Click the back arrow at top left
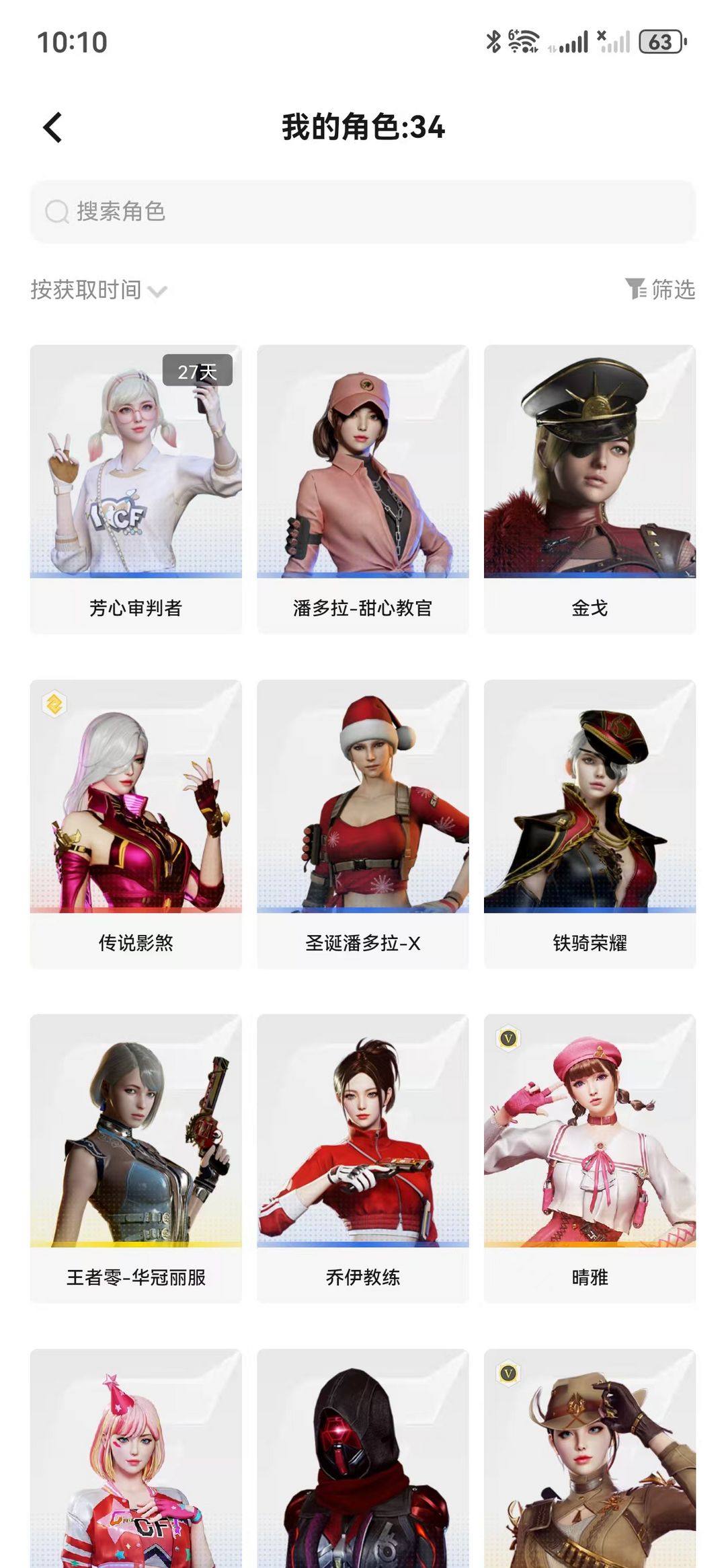Viewport: 726px width, 1568px height. 51,128
